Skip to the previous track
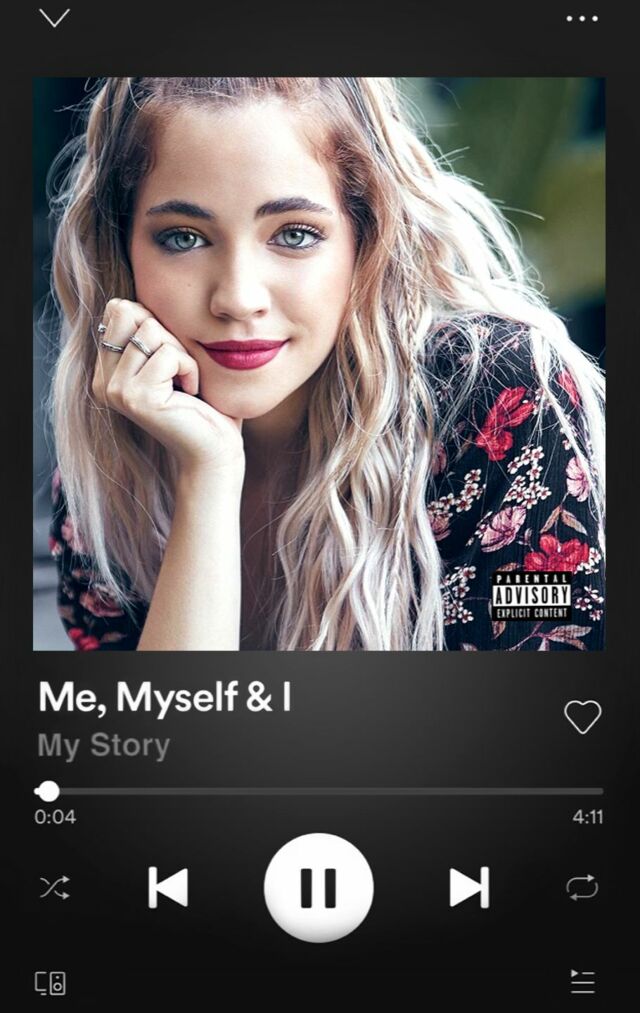Viewport: 640px width, 1013px height. (x=168, y=887)
